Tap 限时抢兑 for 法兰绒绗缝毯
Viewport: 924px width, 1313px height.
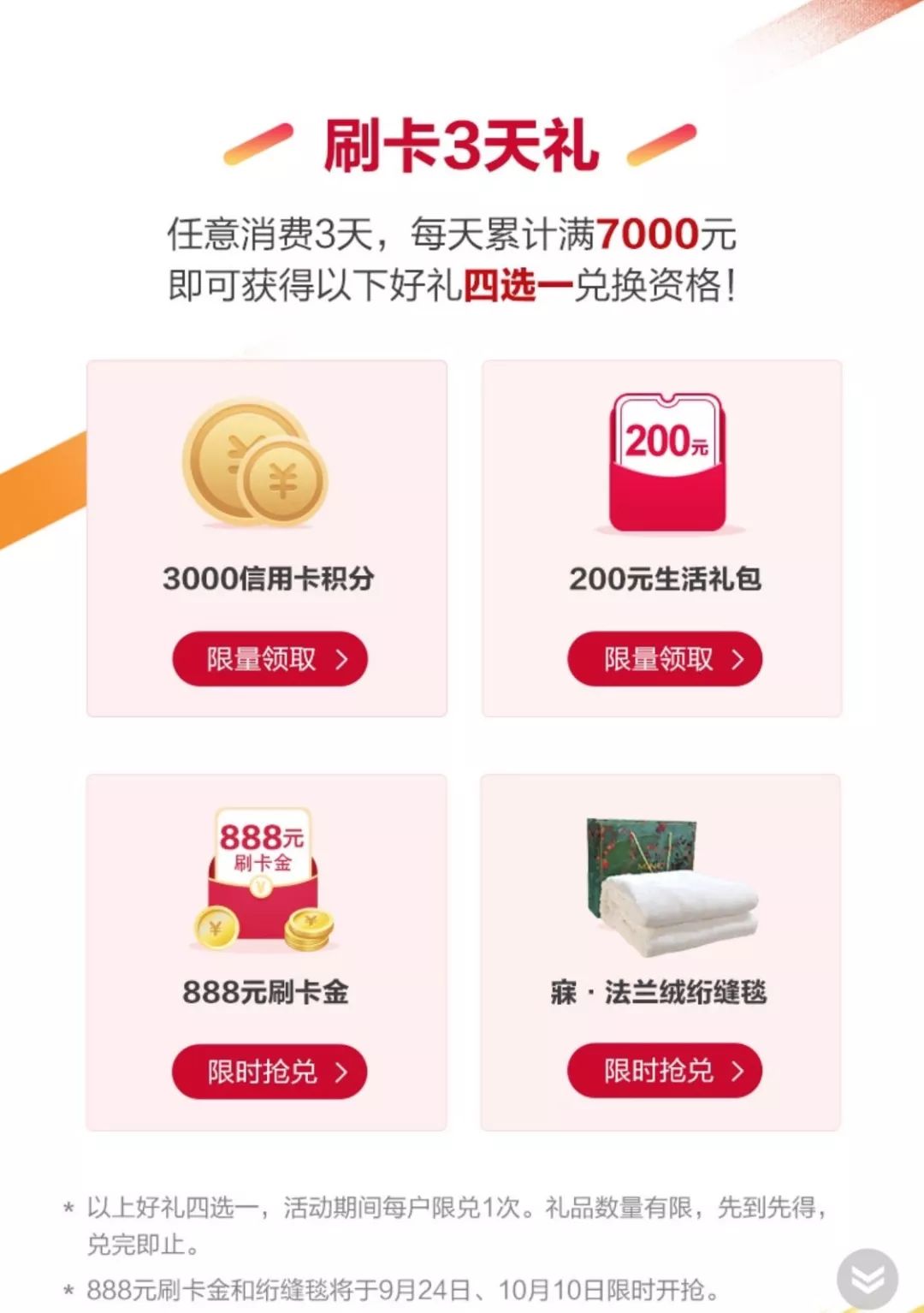pos(665,1071)
